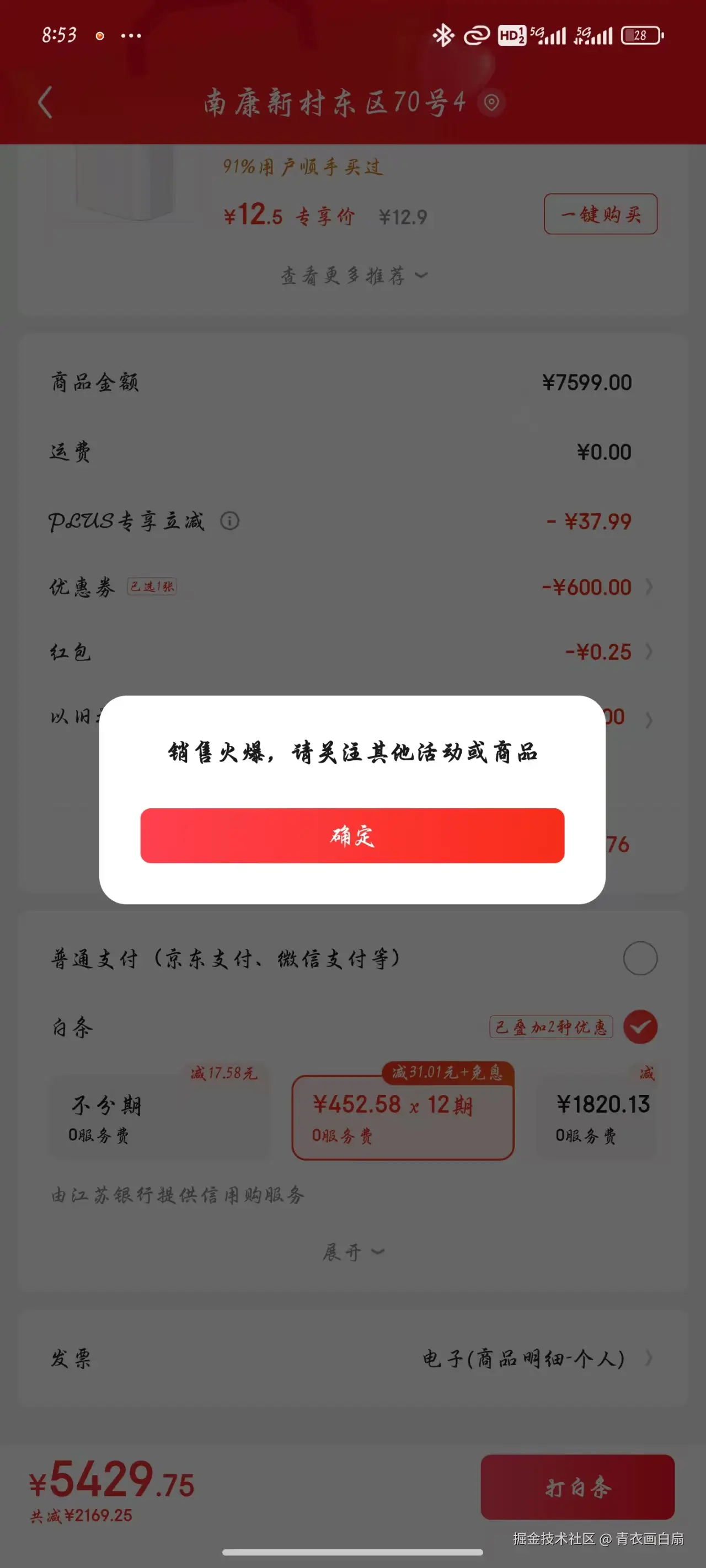Tap the Bluetooth status bar icon
The width and height of the screenshot is (706, 1568).
[x=443, y=35]
